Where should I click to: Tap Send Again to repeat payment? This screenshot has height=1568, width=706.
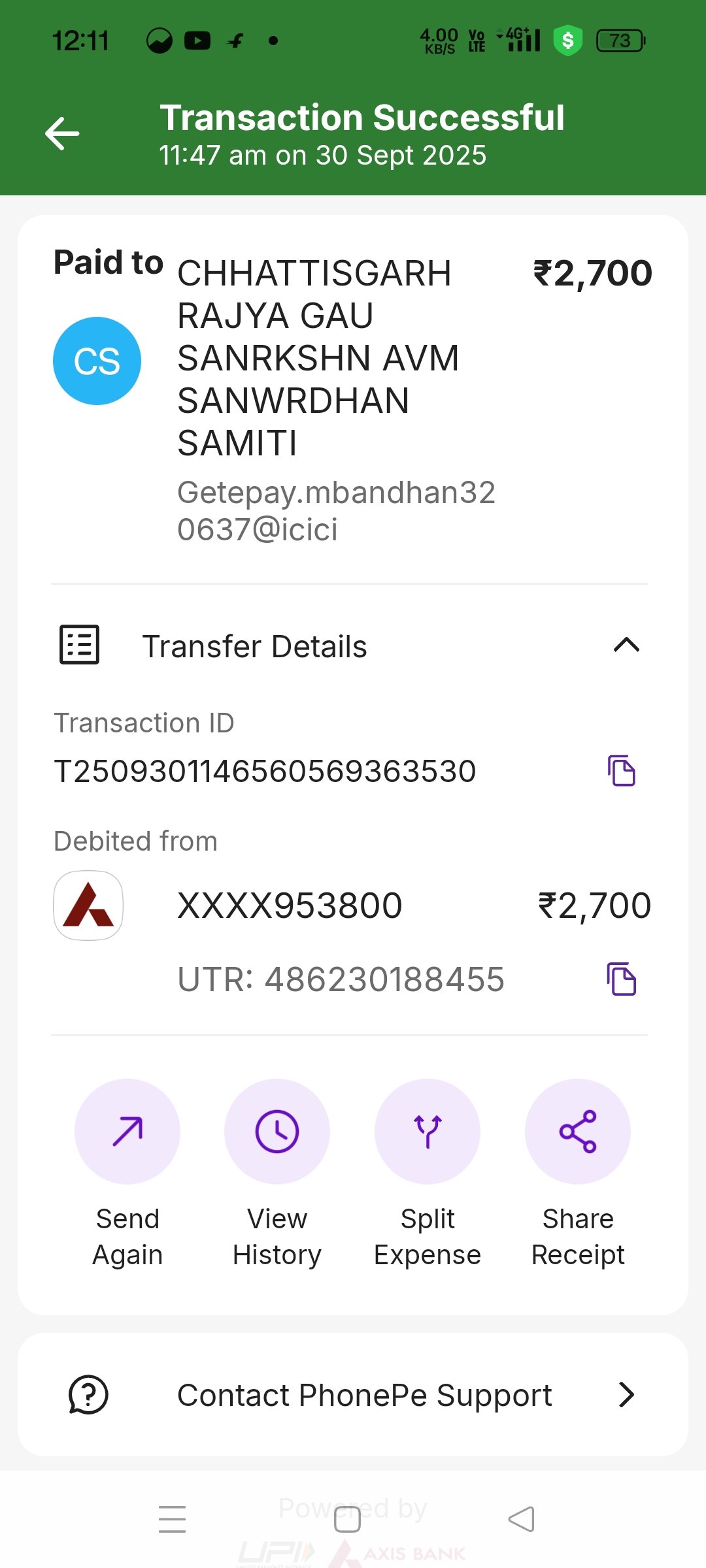[127, 1132]
